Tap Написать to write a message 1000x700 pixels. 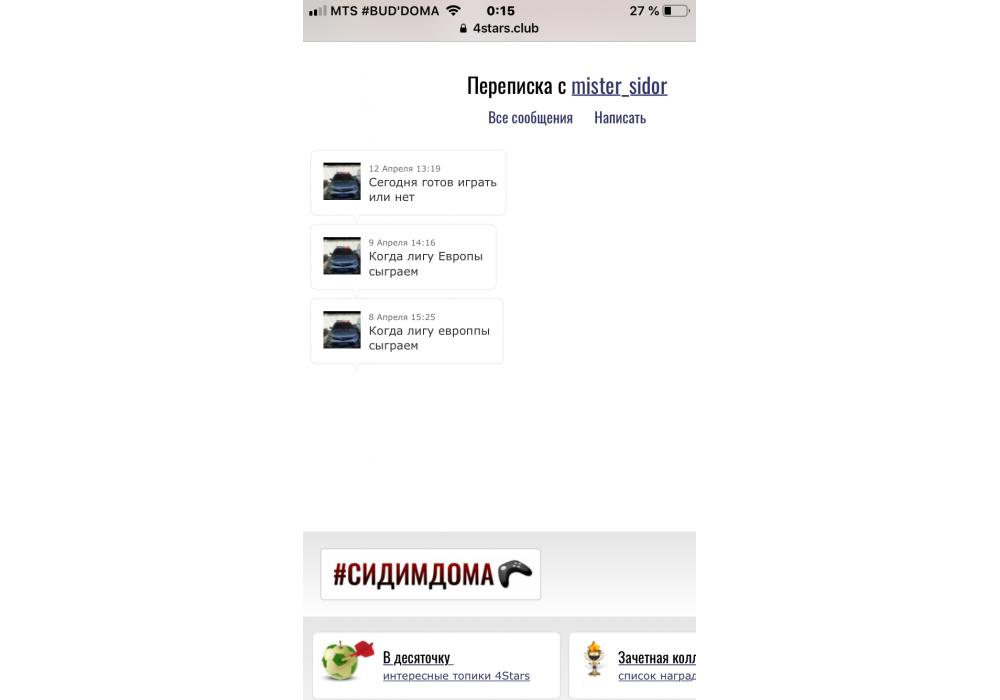coord(620,118)
